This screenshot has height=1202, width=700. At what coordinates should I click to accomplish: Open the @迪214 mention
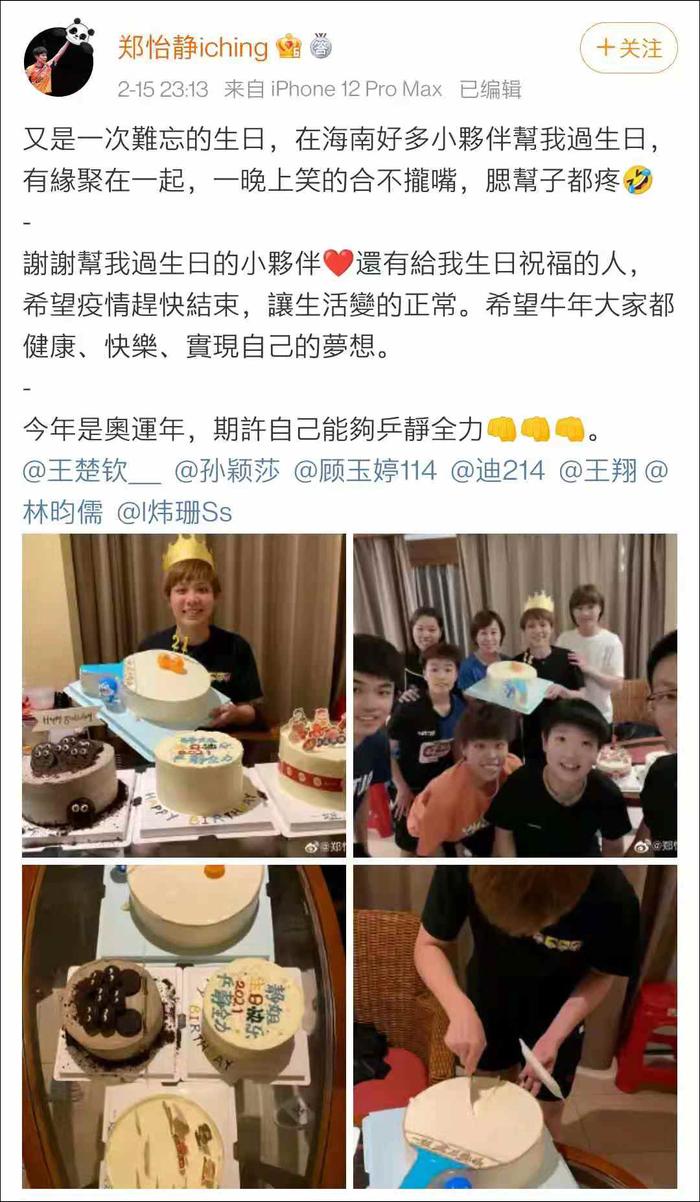(x=497, y=470)
